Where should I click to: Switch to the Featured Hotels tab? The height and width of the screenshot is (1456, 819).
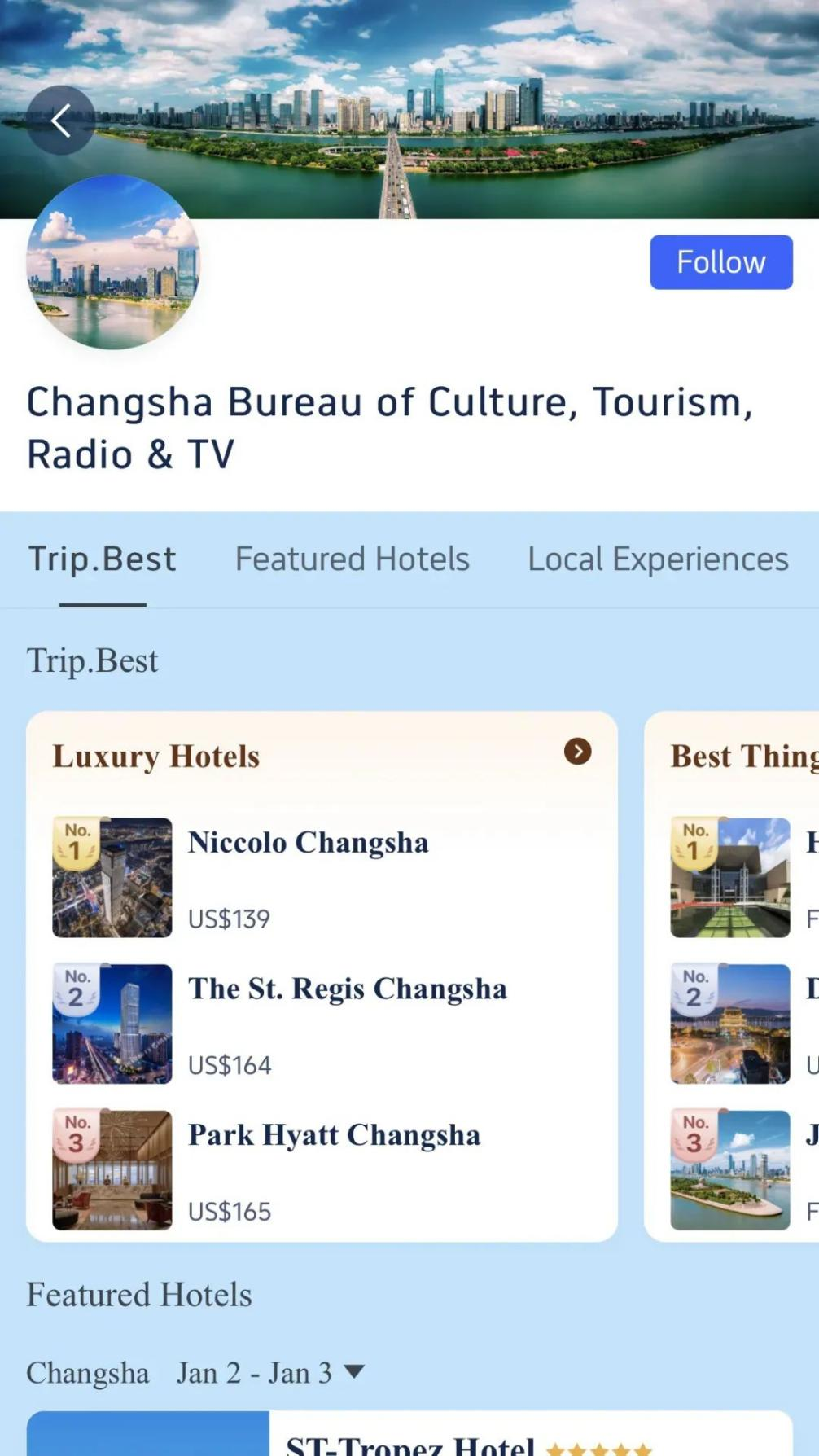click(x=352, y=559)
